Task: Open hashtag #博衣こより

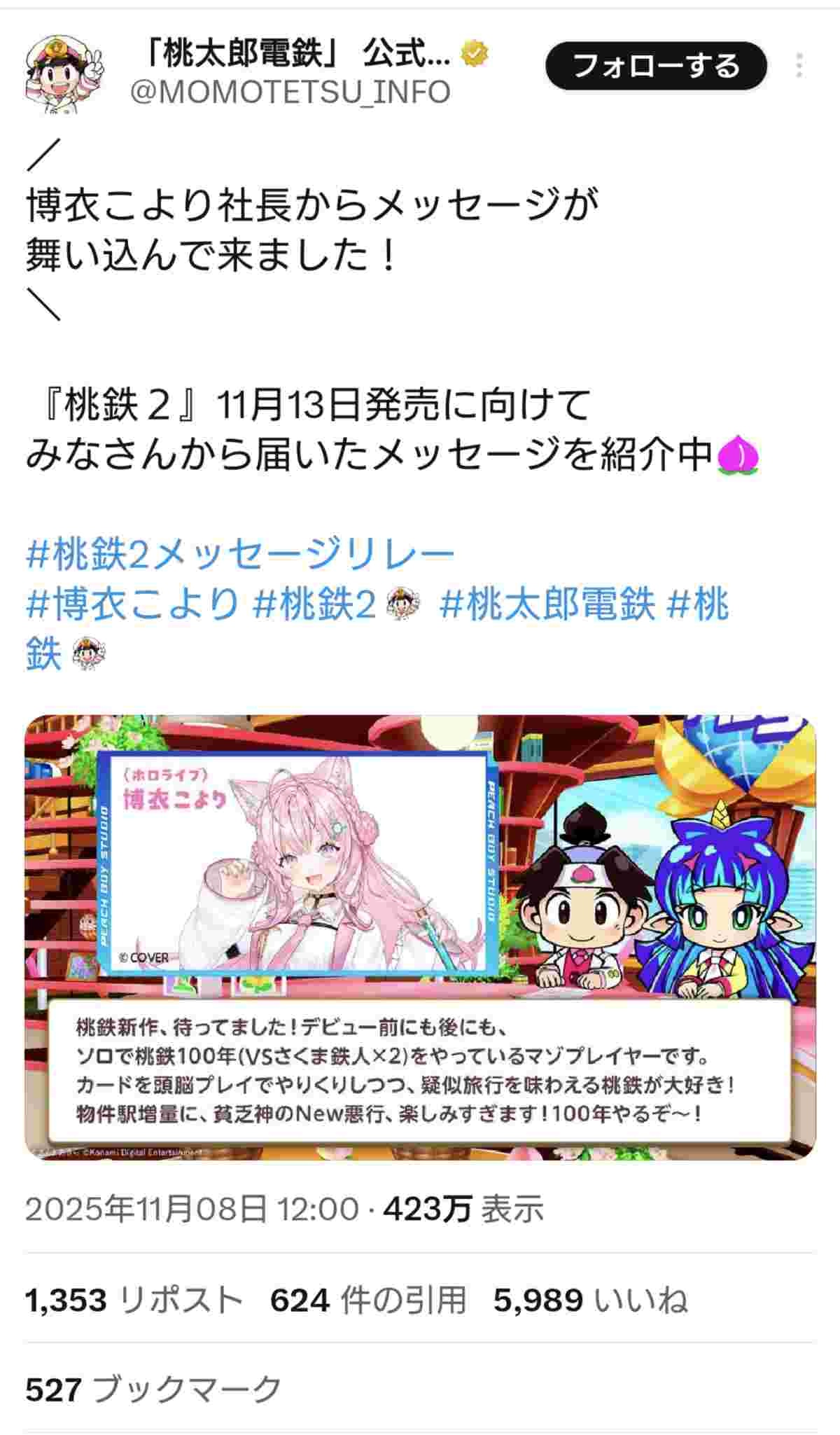Action: [x=132, y=604]
